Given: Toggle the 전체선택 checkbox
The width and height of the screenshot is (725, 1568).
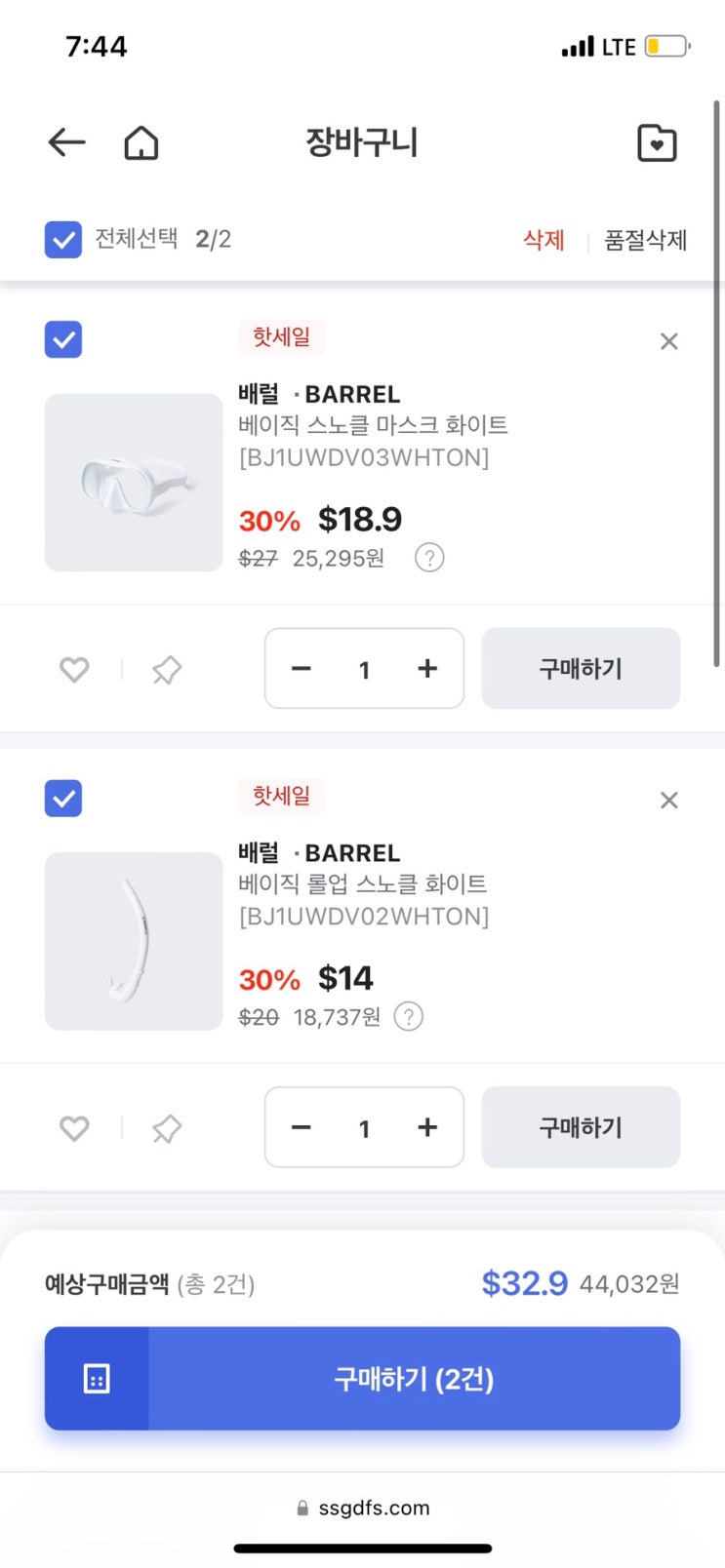Looking at the screenshot, I should [x=63, y=239].
